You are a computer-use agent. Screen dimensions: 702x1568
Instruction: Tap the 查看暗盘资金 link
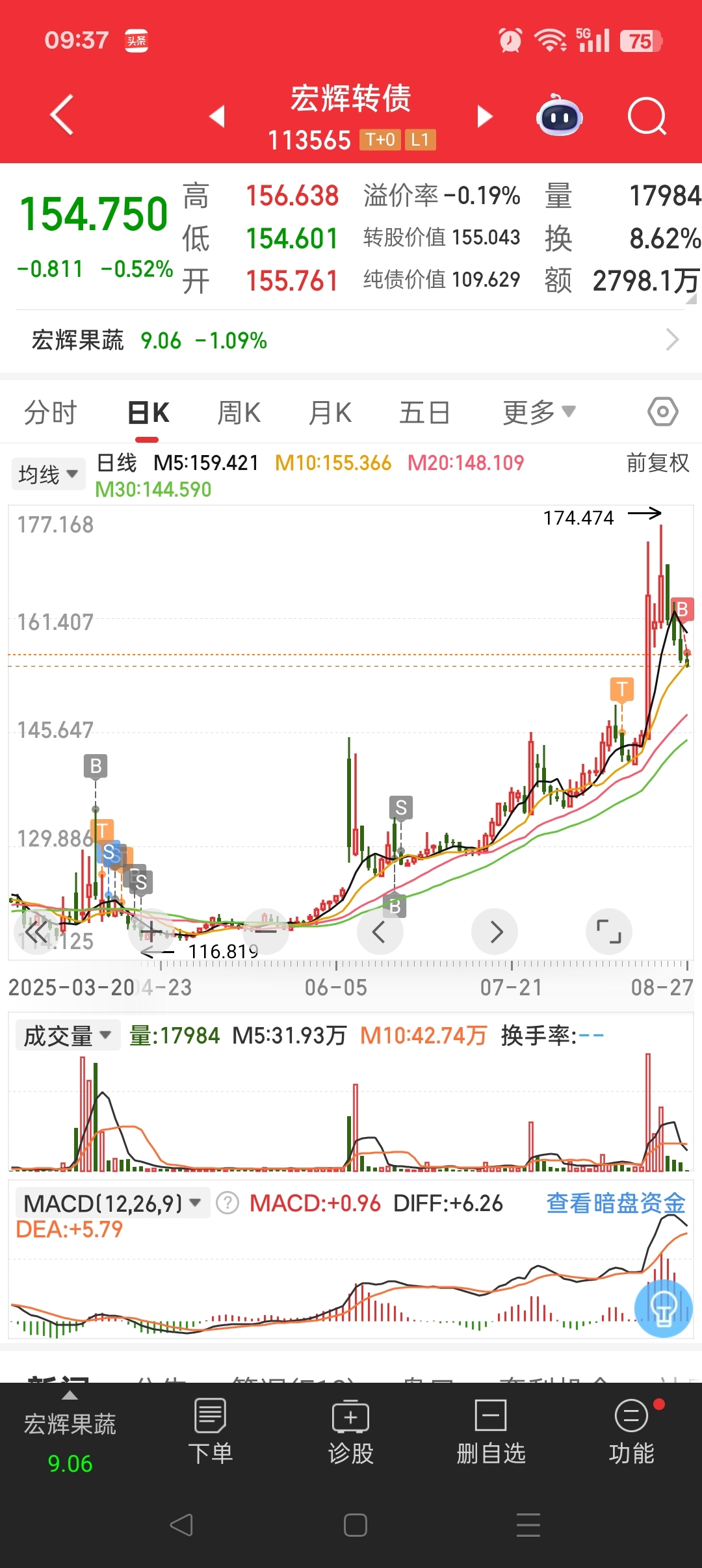[x=616, y=1203]
